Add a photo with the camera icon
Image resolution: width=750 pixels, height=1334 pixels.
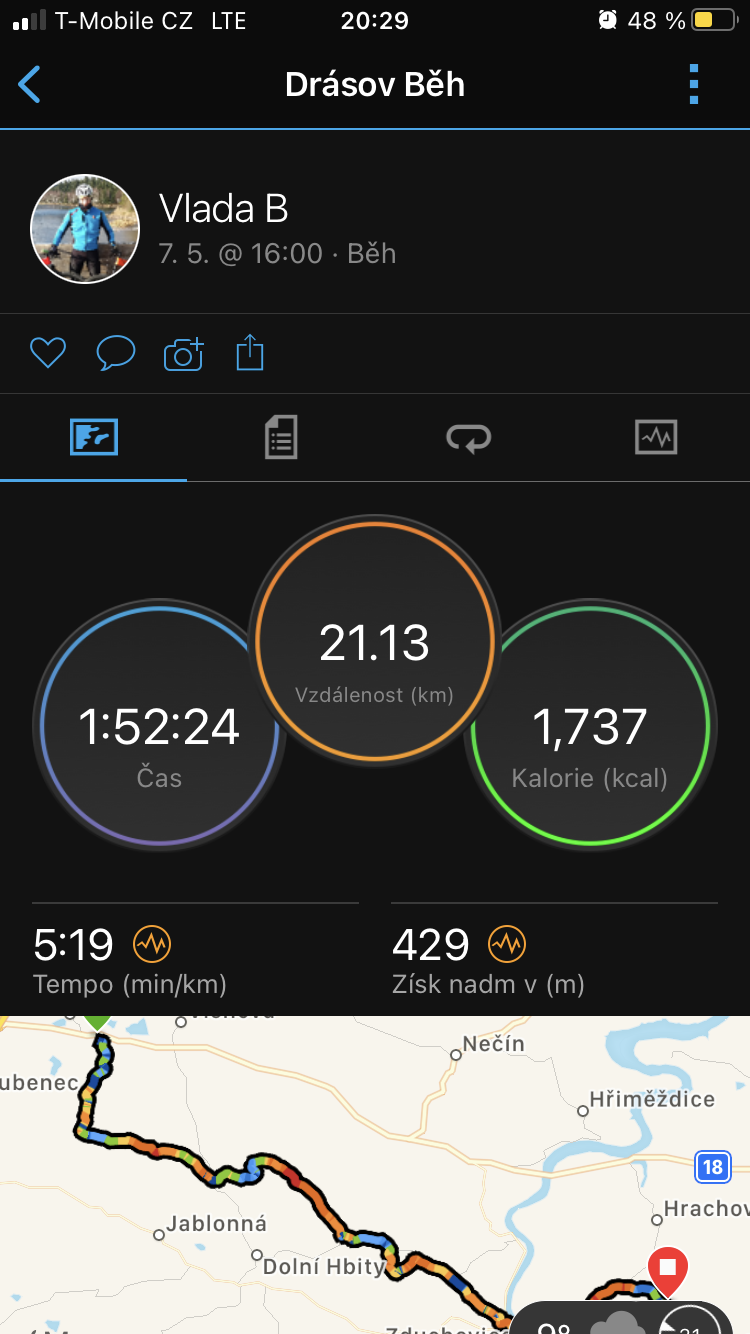tap(183, 354)
